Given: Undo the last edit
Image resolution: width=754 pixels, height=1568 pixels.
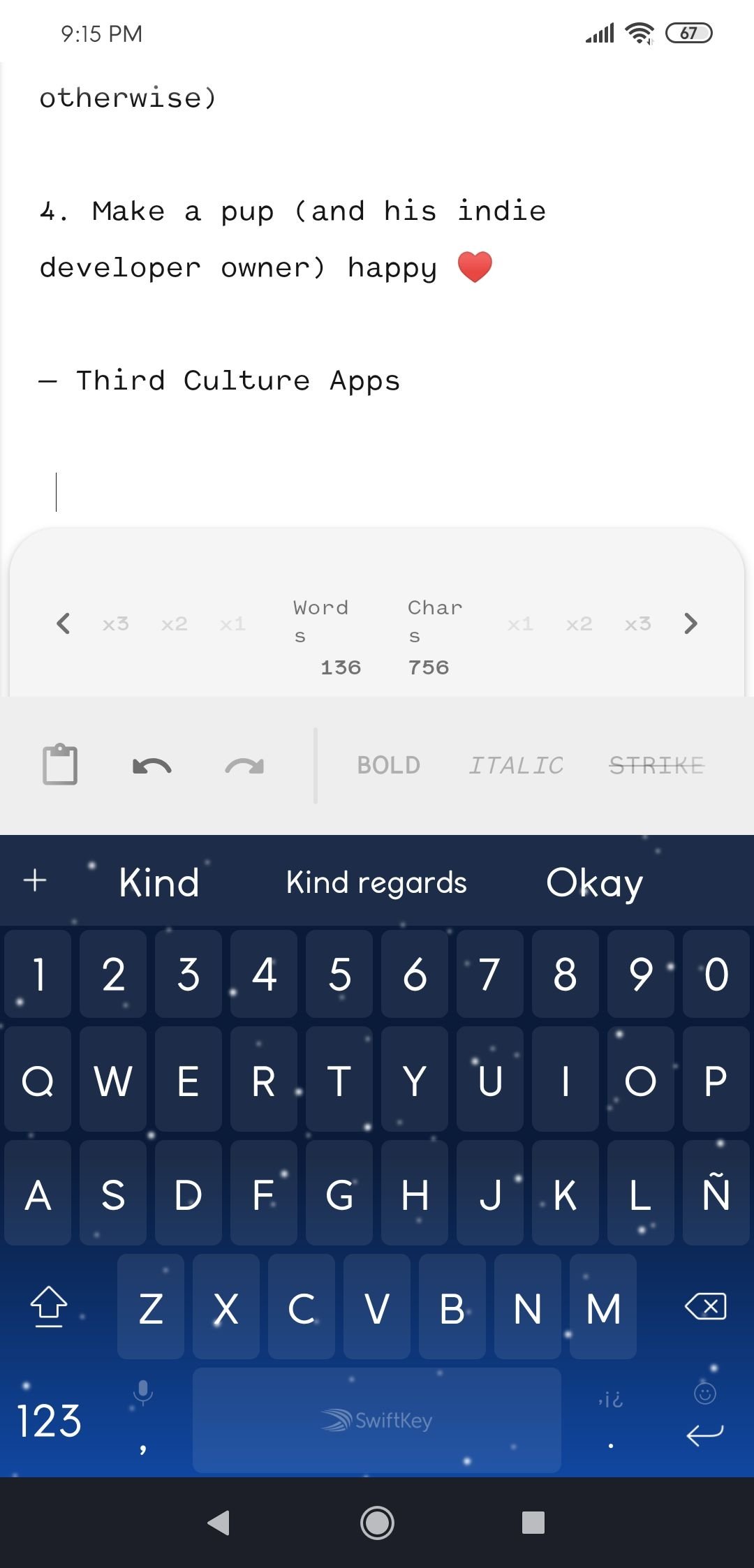Looking at the screenshot, I should [151, 767].
